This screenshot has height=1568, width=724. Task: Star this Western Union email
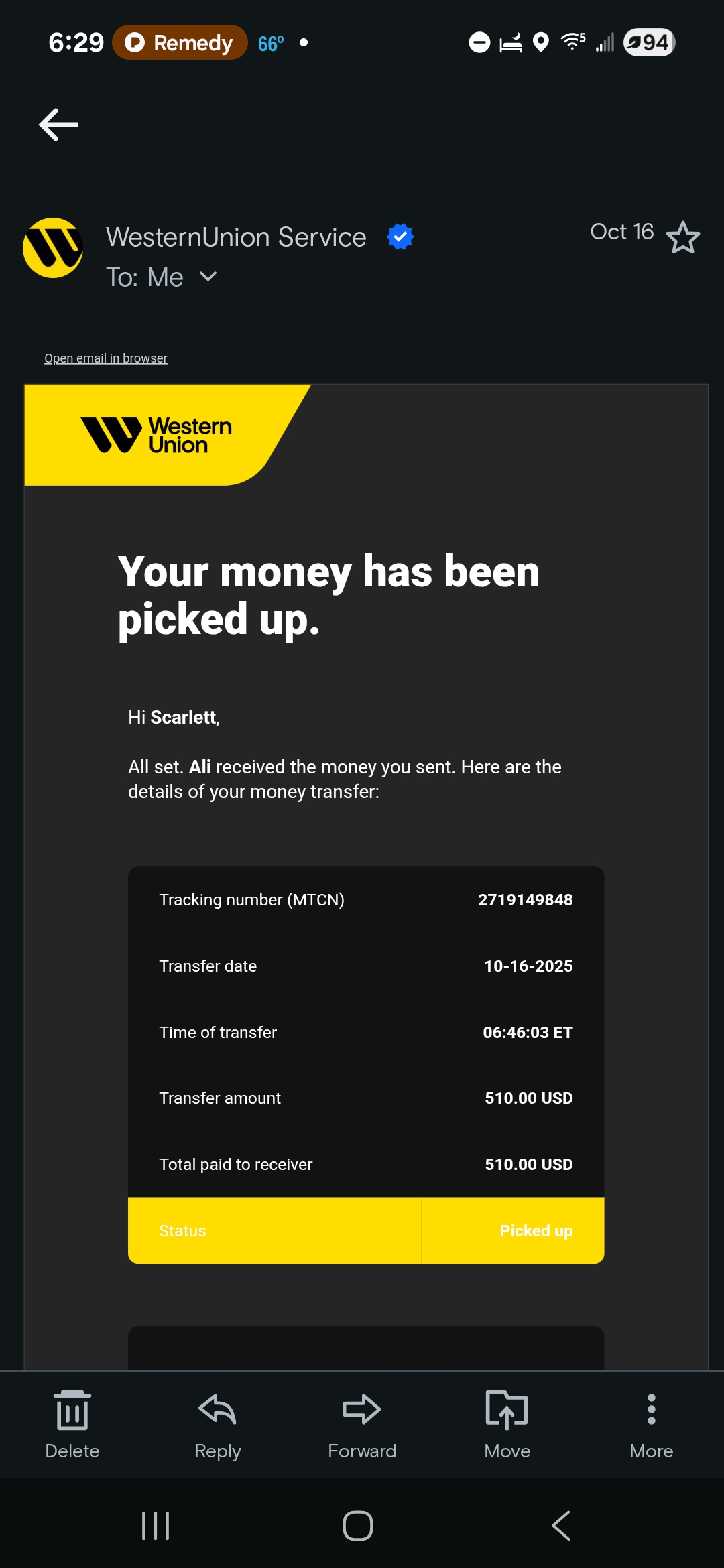click(683, 238)
